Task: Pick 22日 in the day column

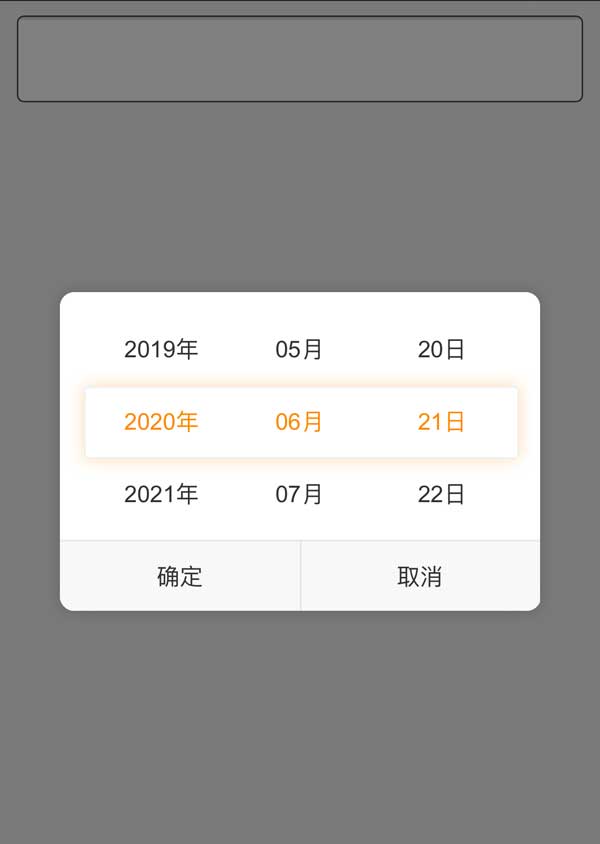Action: tap(441, 494)
